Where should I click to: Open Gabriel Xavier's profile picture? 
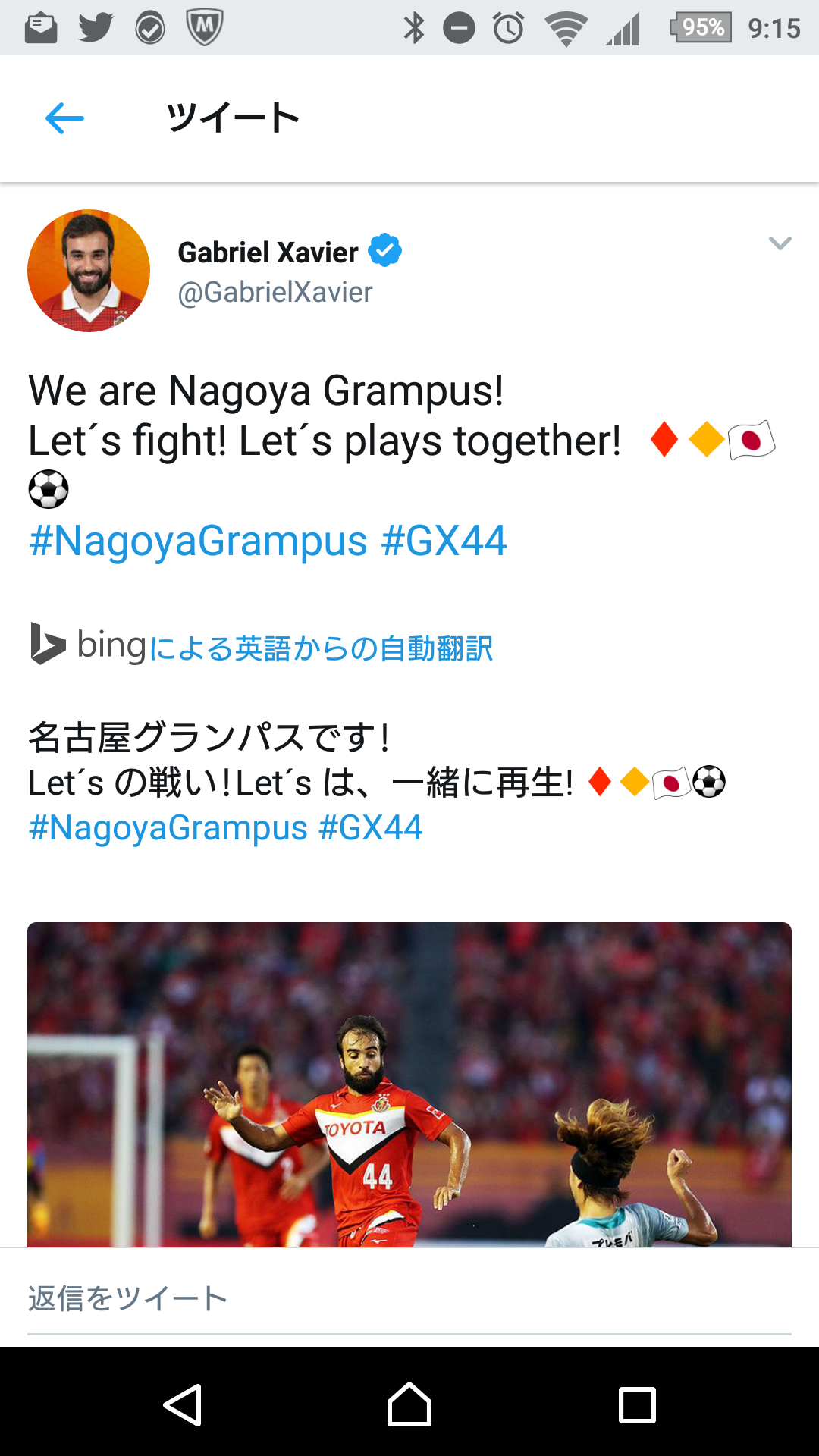pyautogui.click(x=89, y=271)
